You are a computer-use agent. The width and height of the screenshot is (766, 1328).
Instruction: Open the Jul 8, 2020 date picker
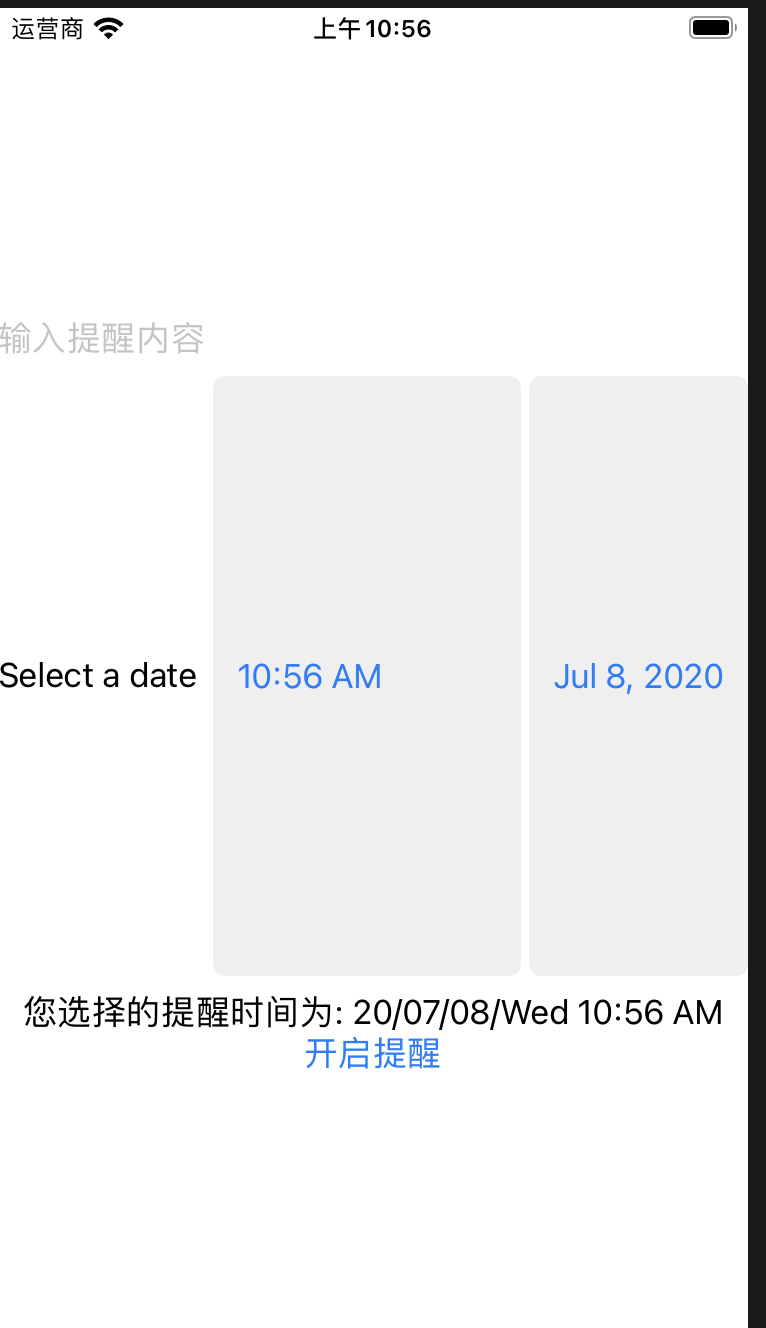(638, 676)
